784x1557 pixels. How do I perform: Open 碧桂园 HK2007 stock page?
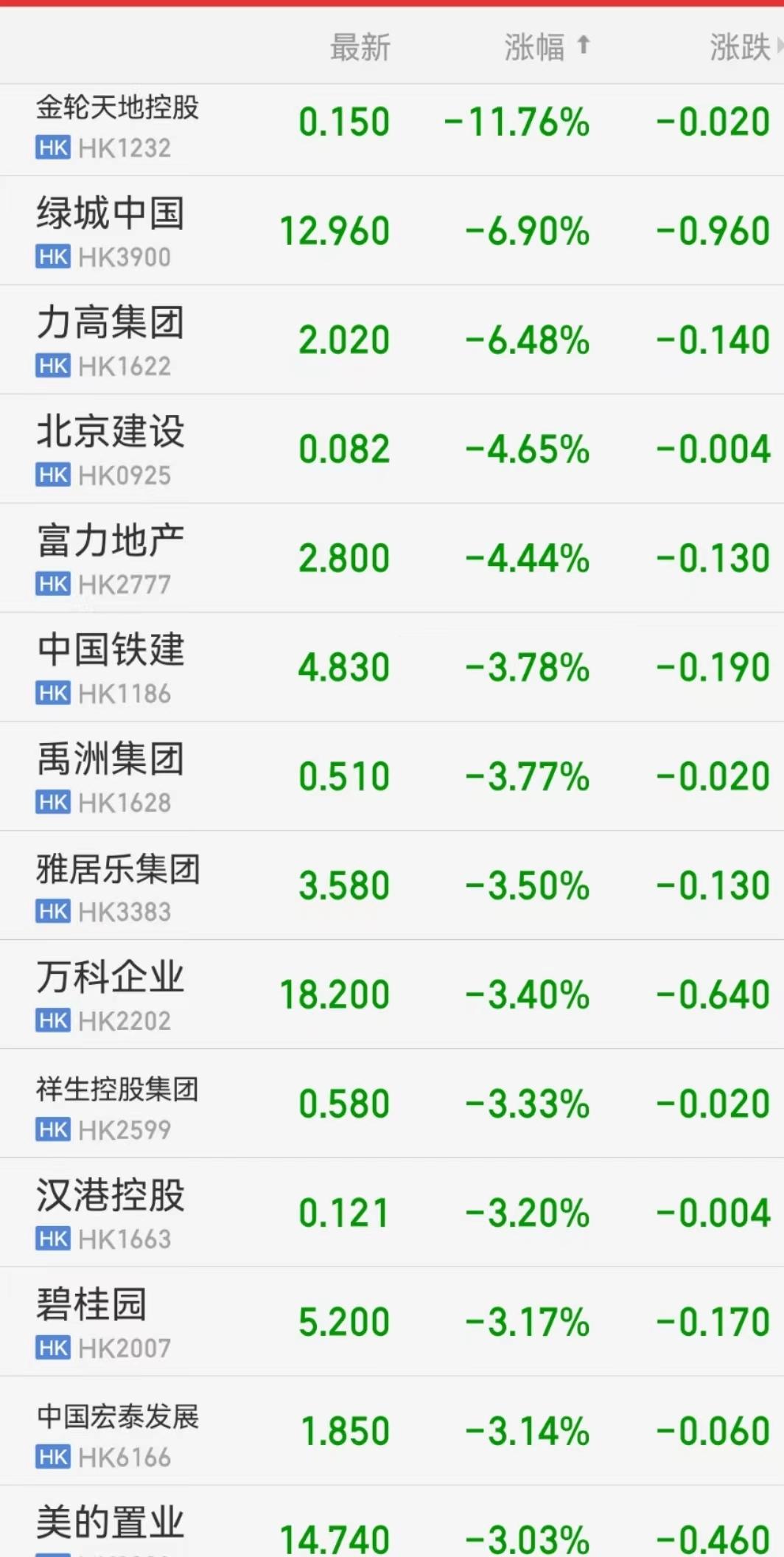(392, 1322)
